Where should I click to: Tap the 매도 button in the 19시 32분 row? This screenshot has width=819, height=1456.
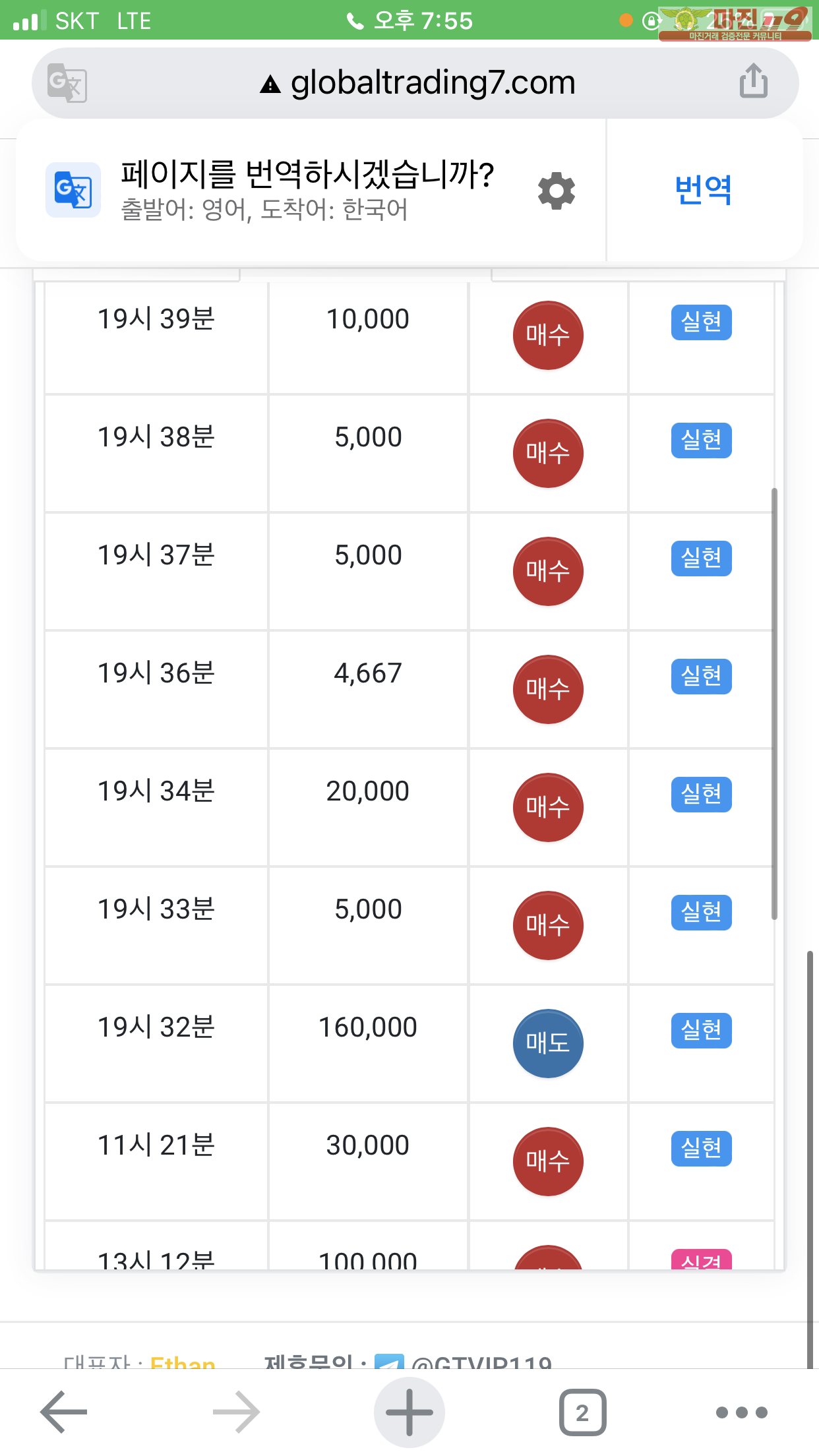[x=548, y=1043]
